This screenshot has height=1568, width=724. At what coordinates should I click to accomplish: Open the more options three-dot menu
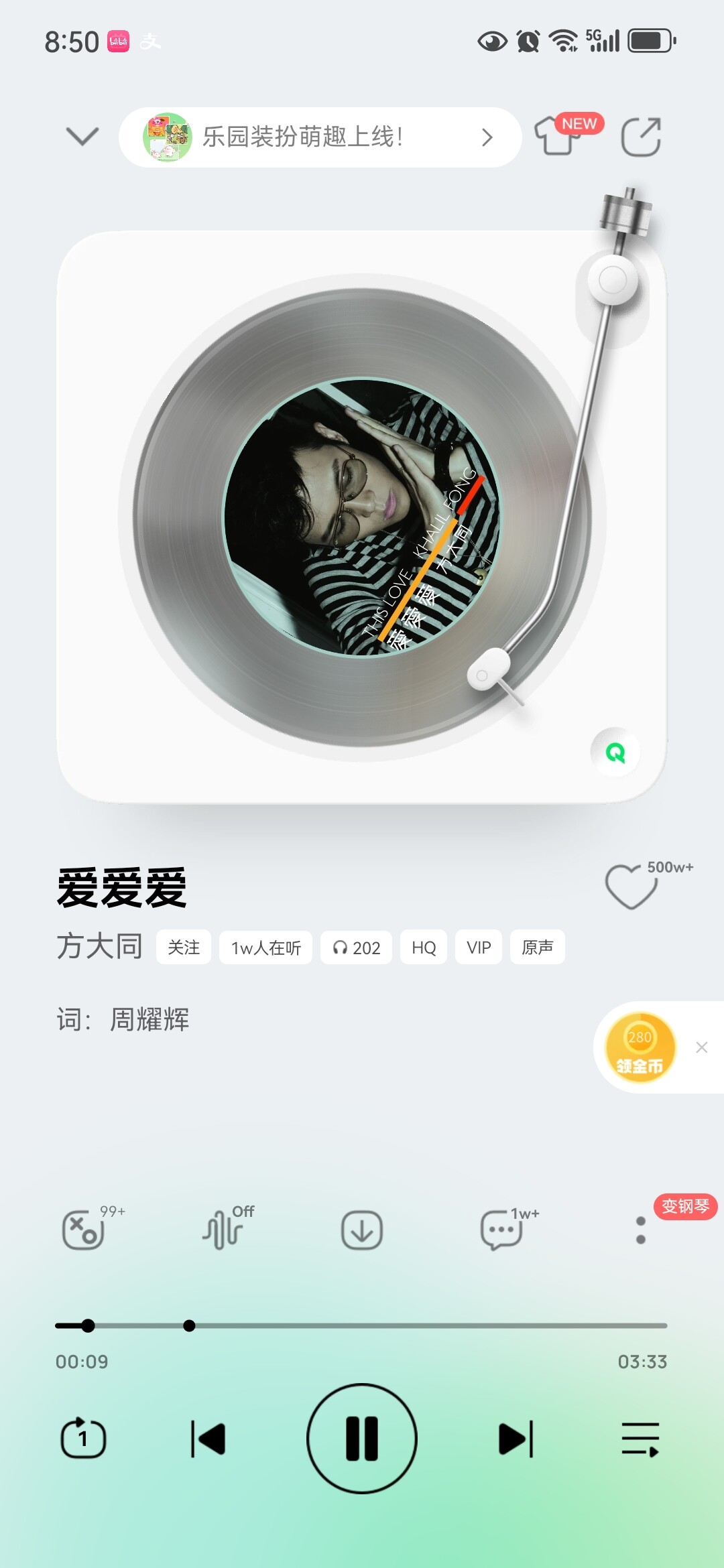point(641,1230)
